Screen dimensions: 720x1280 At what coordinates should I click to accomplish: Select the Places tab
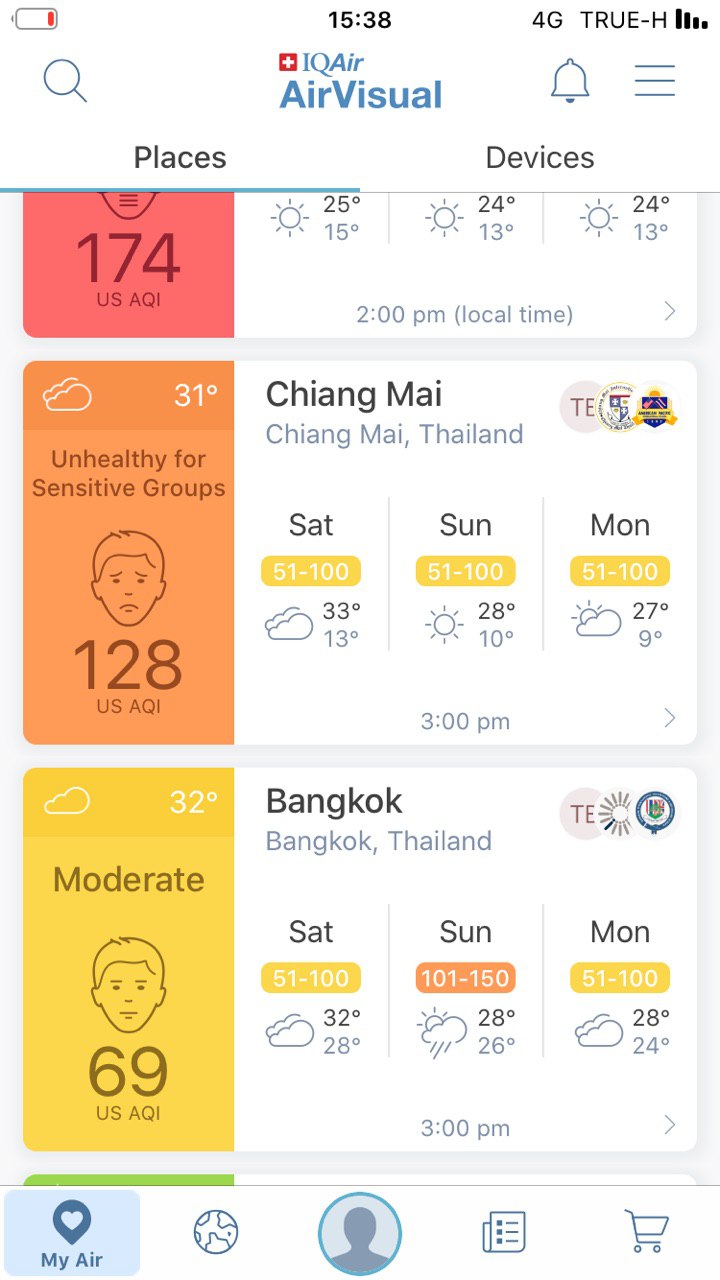[x=180, y=158]
